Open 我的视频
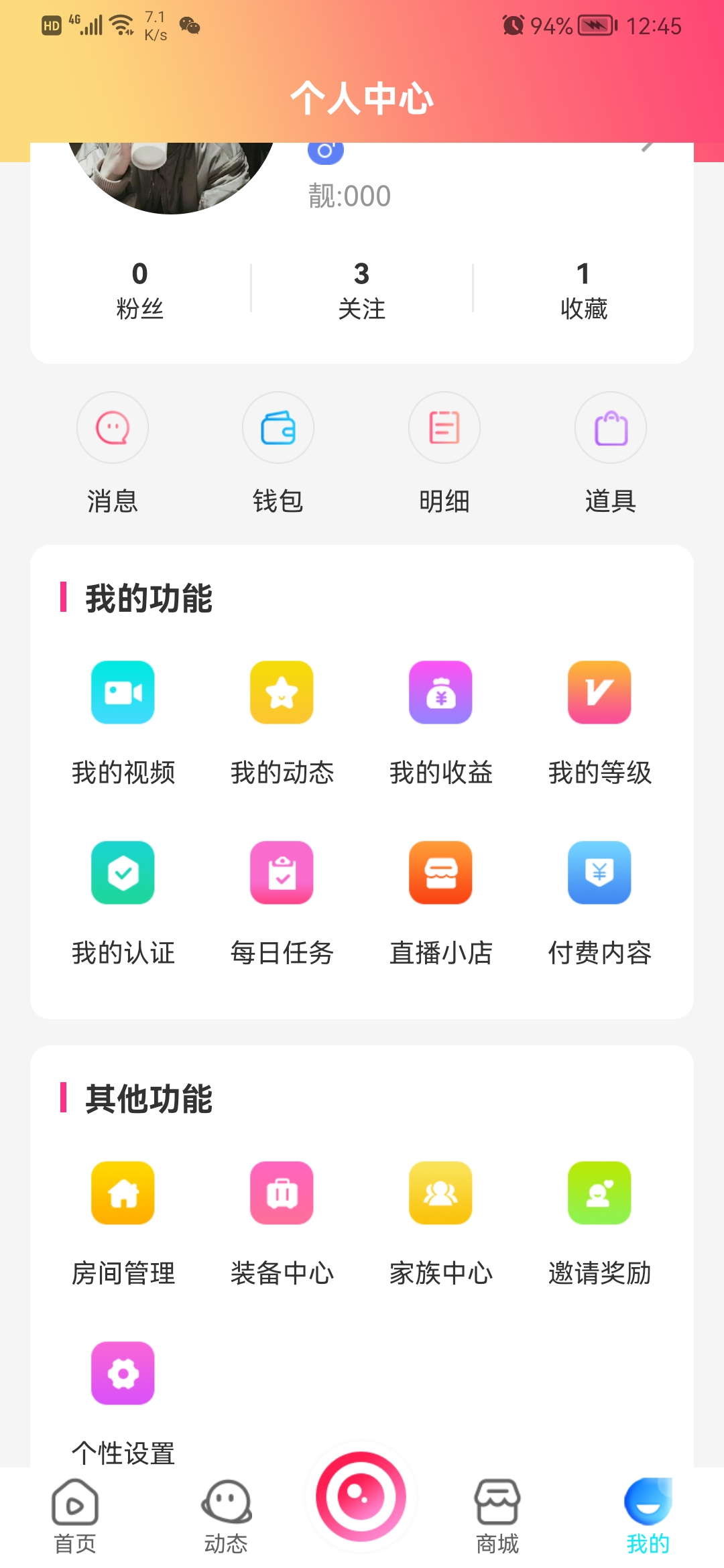This screenshot has height=1568, width=724. click(x=123, y=693)
